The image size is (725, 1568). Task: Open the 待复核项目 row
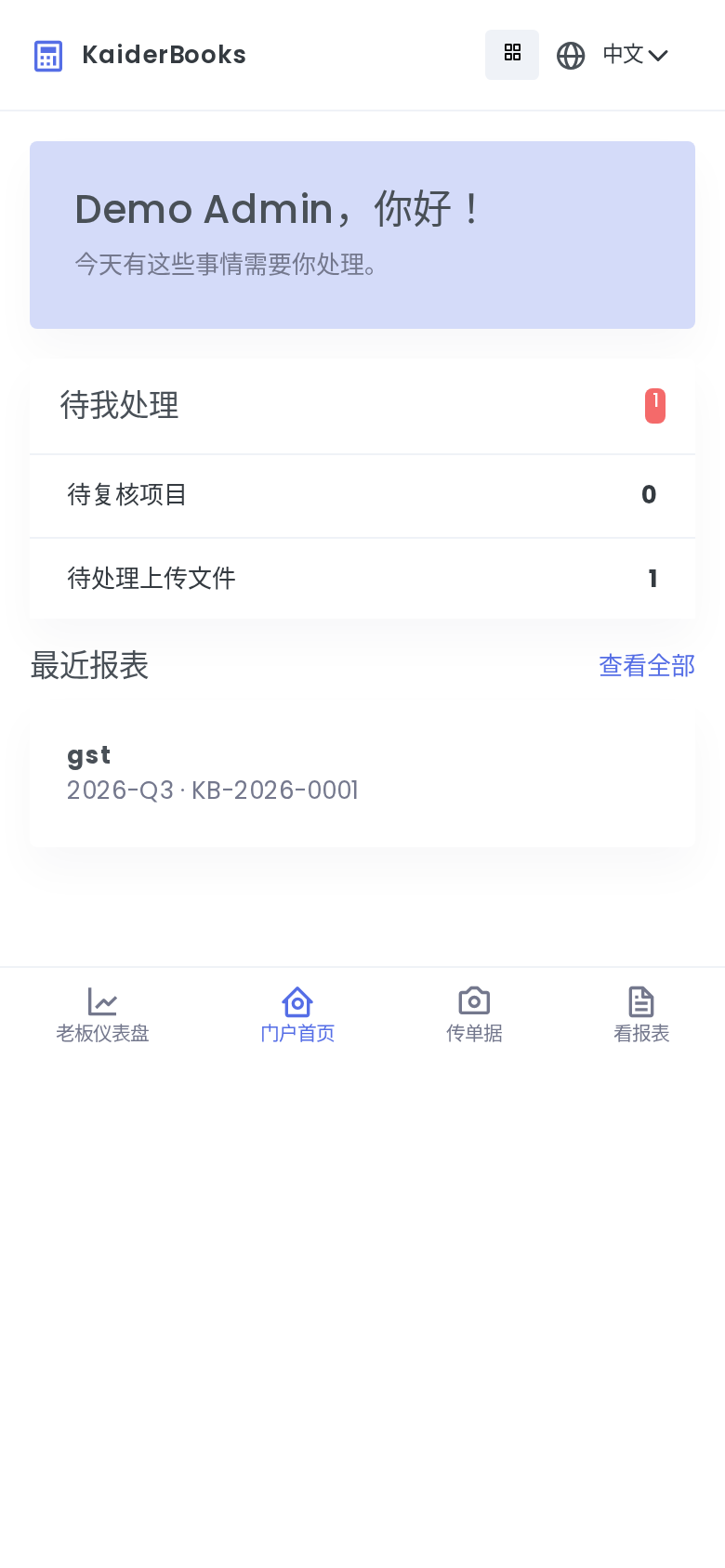362,495
